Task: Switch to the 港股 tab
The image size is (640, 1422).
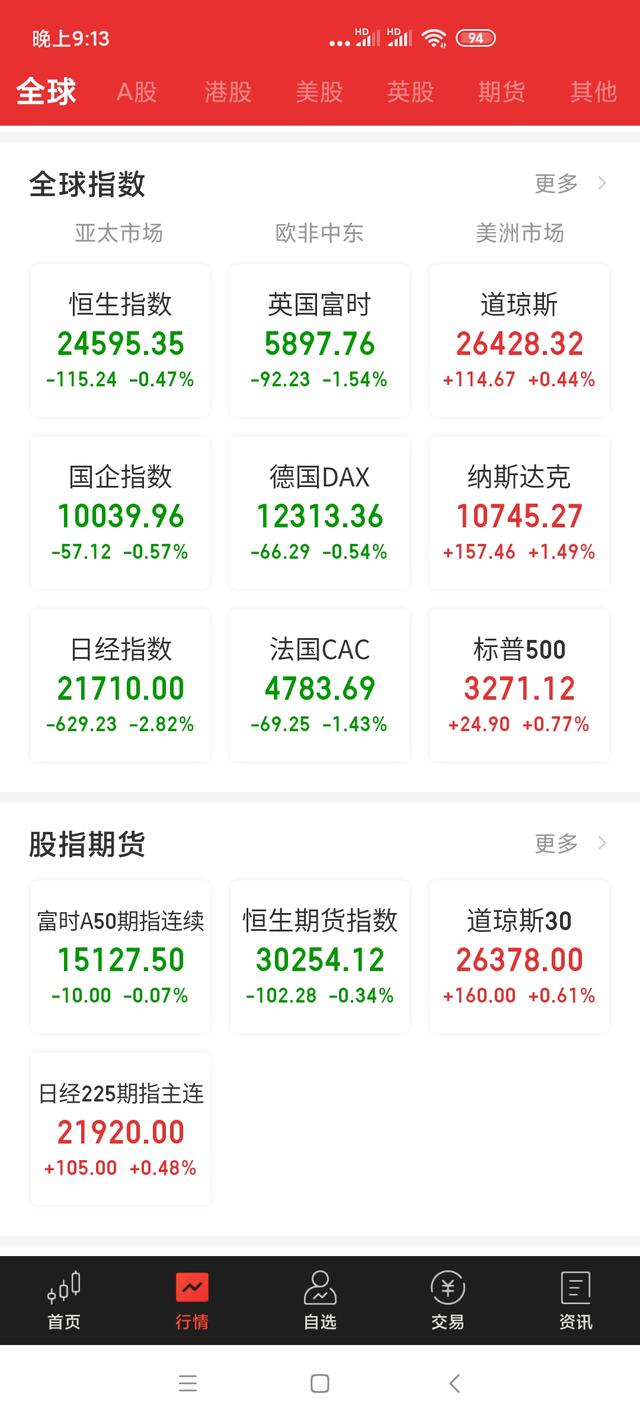Action: pos(228,92)
